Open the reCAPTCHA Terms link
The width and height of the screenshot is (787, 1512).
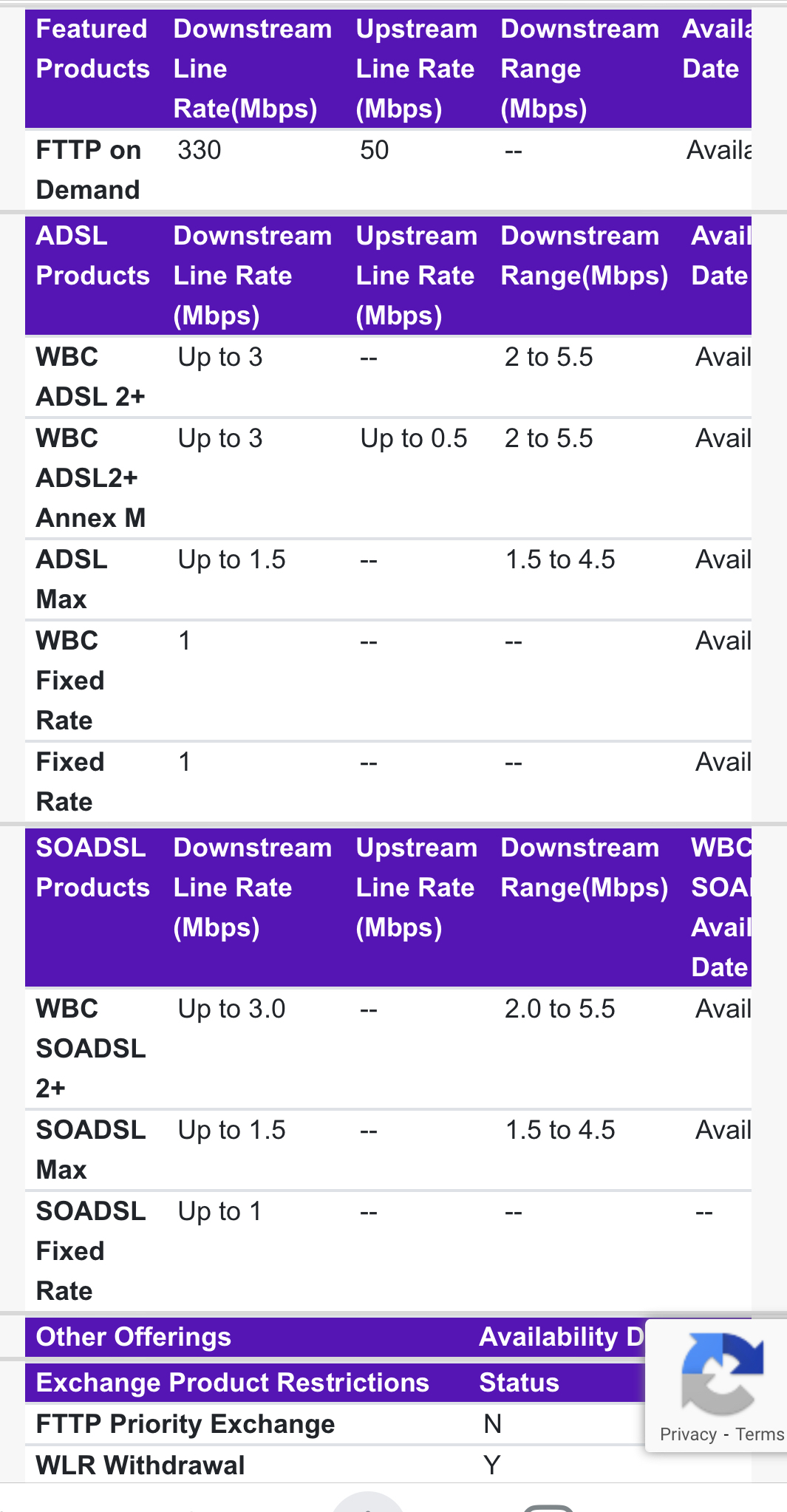pyautogui.click(x=760, y=1434)
